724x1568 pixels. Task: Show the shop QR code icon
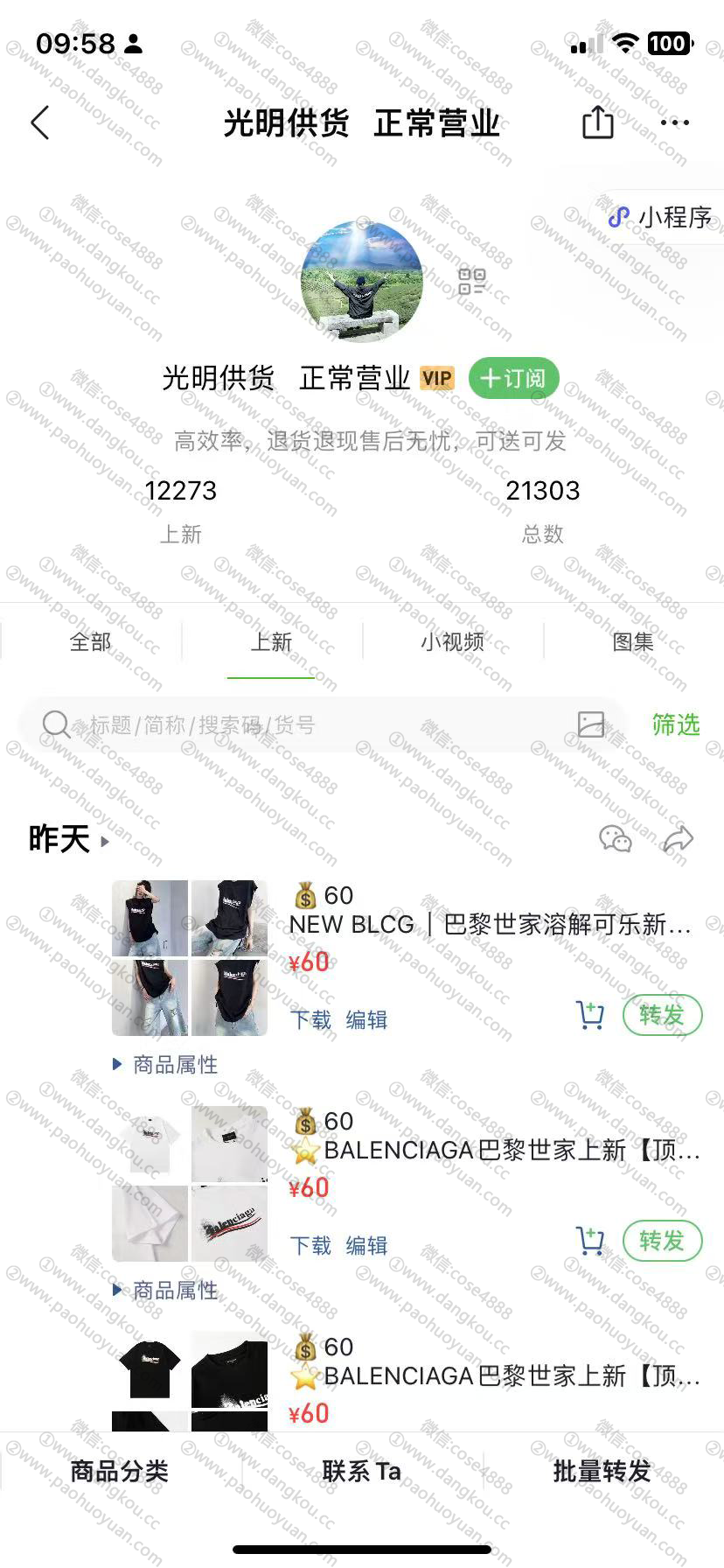tap(471, 282)
